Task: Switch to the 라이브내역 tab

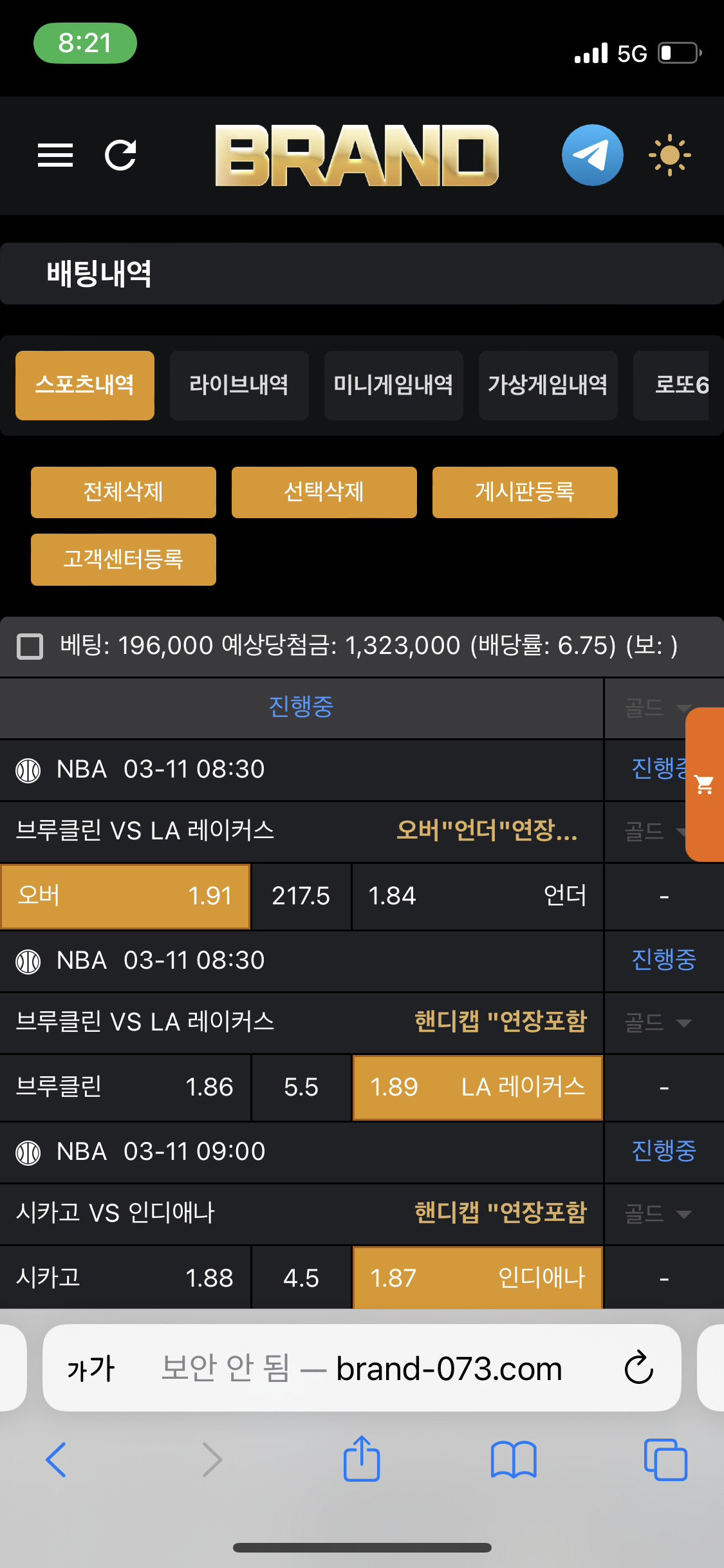Action: [x=239, y=385]
